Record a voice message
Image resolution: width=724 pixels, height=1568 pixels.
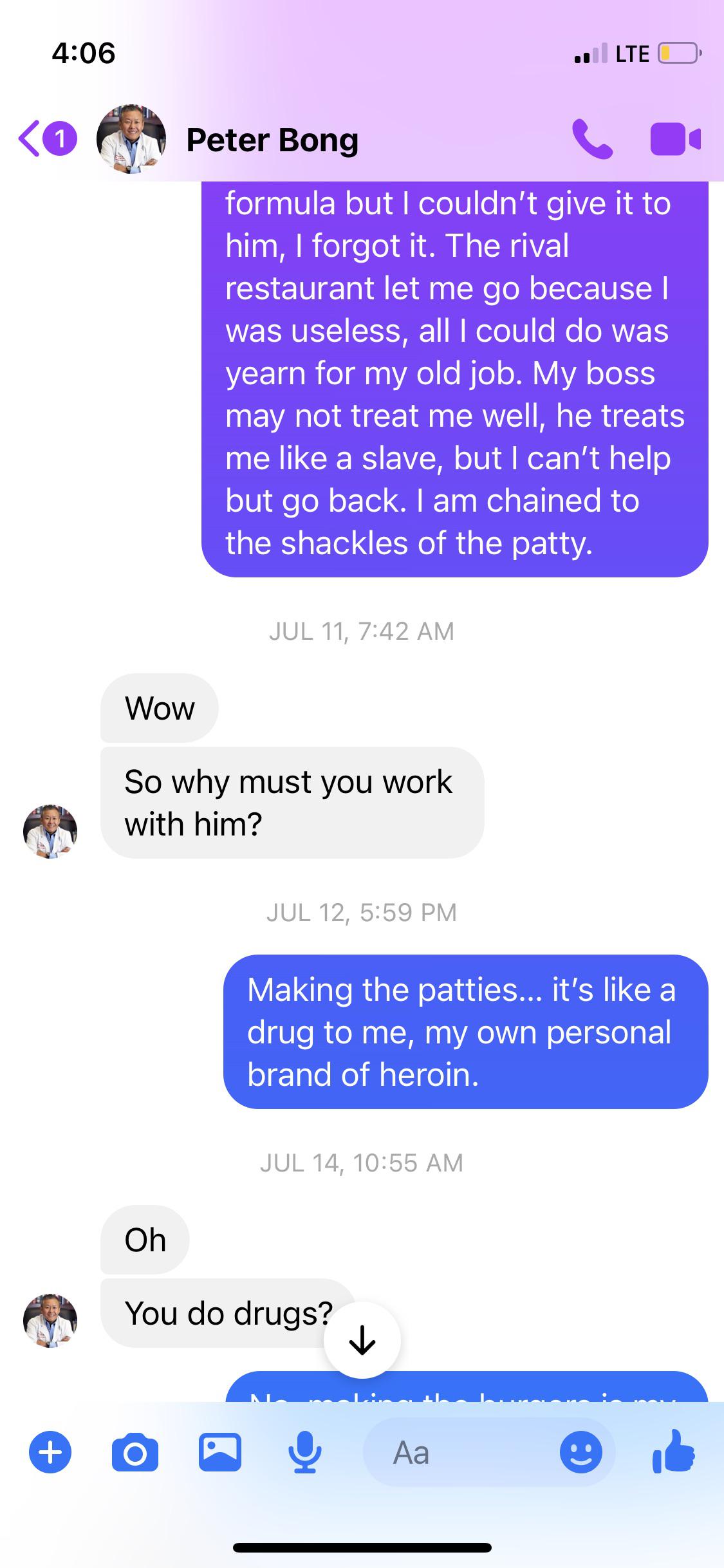(304, 1453)
